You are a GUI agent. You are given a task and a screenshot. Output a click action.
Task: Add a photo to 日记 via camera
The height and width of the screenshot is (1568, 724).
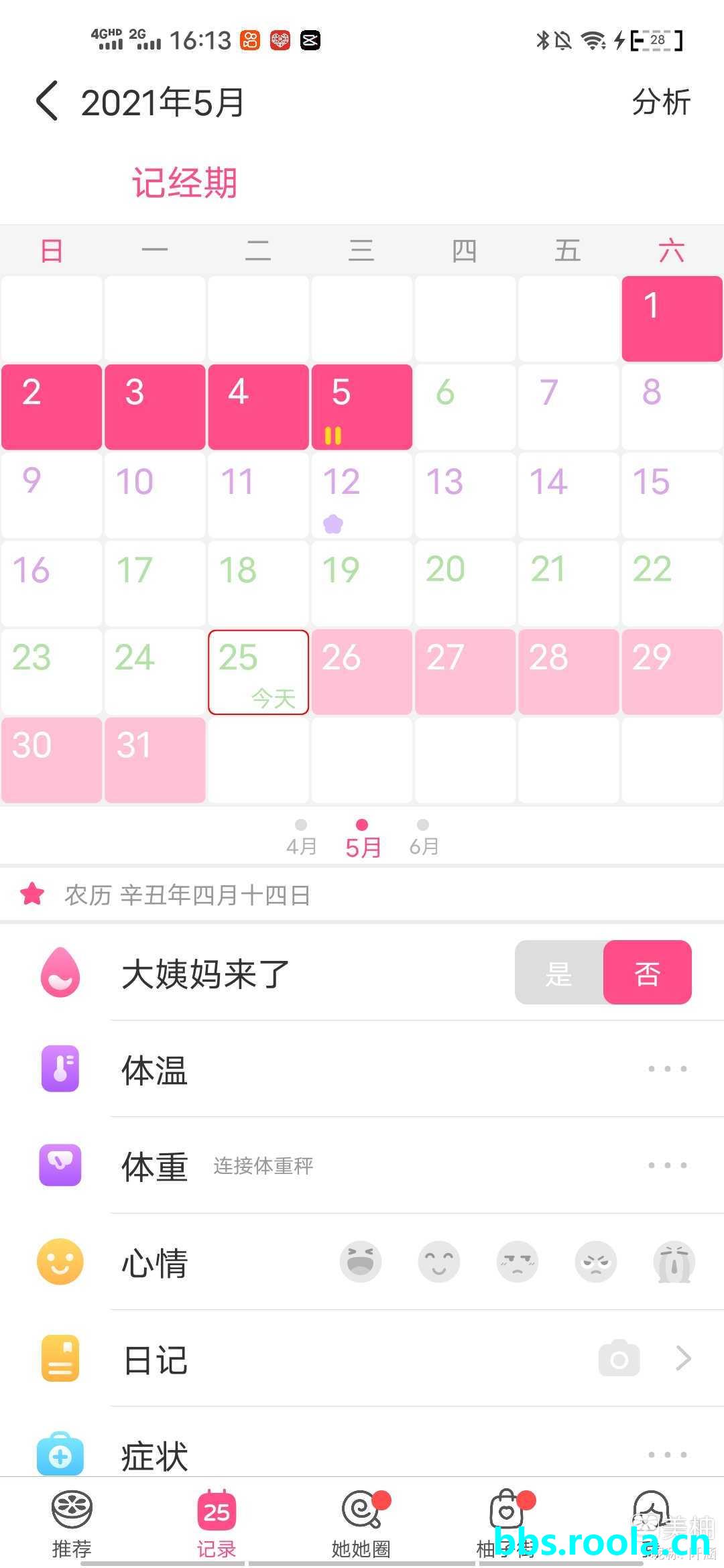(x=619, y=1358)
